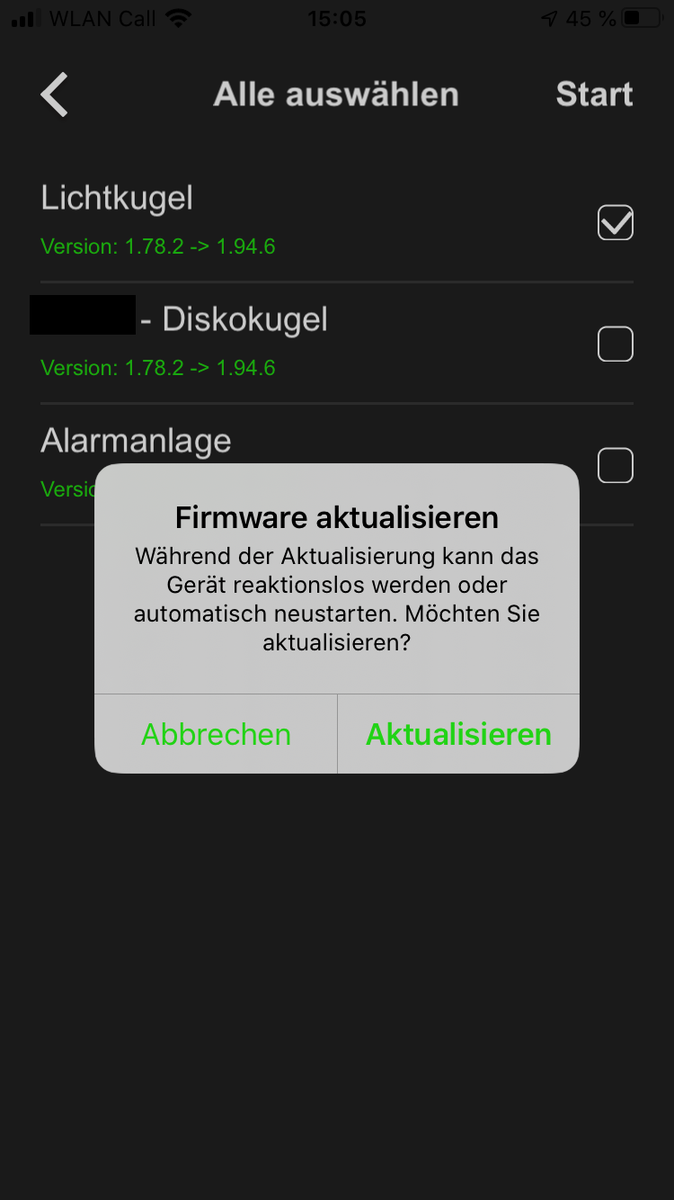Uncheck the Lichtkugel checkbox
Viewport: 674px width, 1200px height.
point(615,222)
